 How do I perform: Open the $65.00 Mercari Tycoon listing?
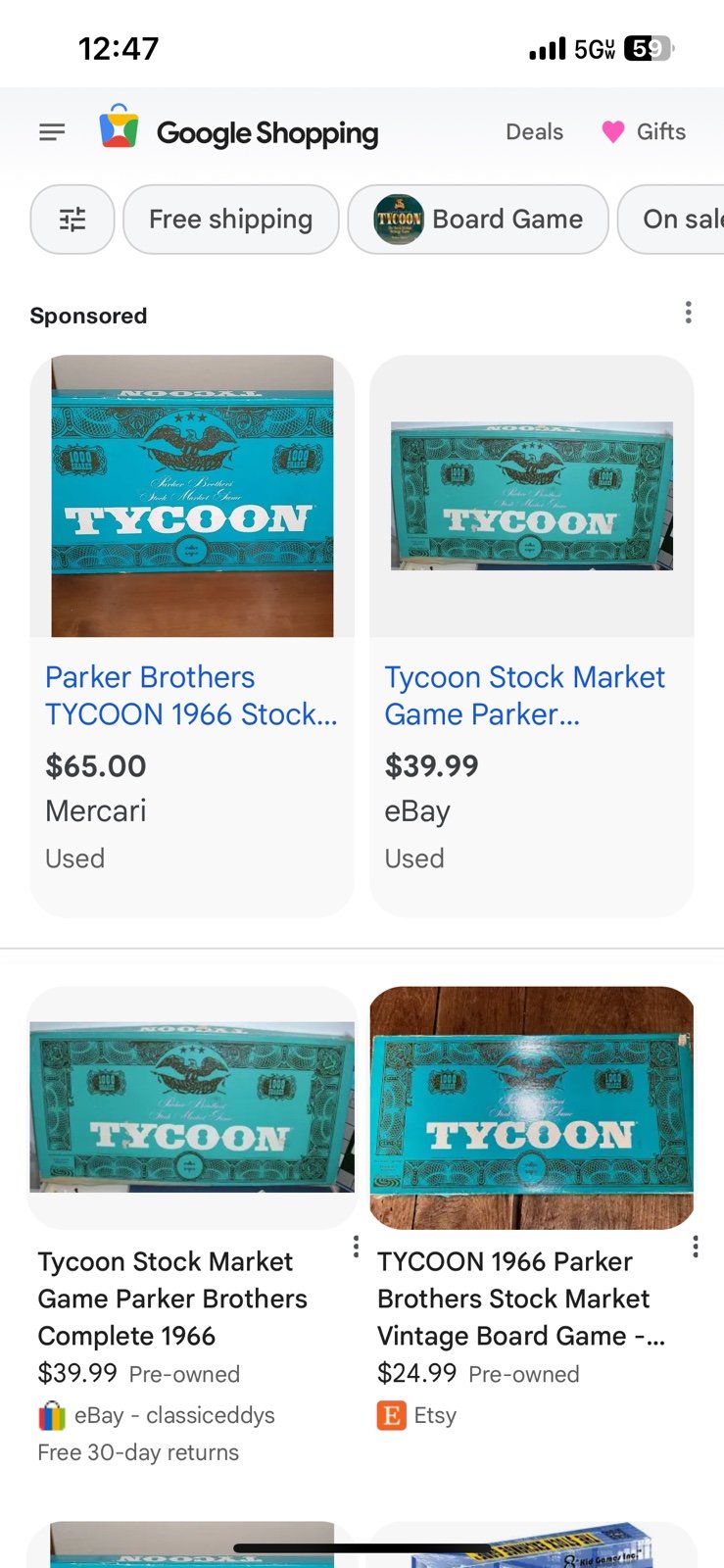(x=192, y=635)
